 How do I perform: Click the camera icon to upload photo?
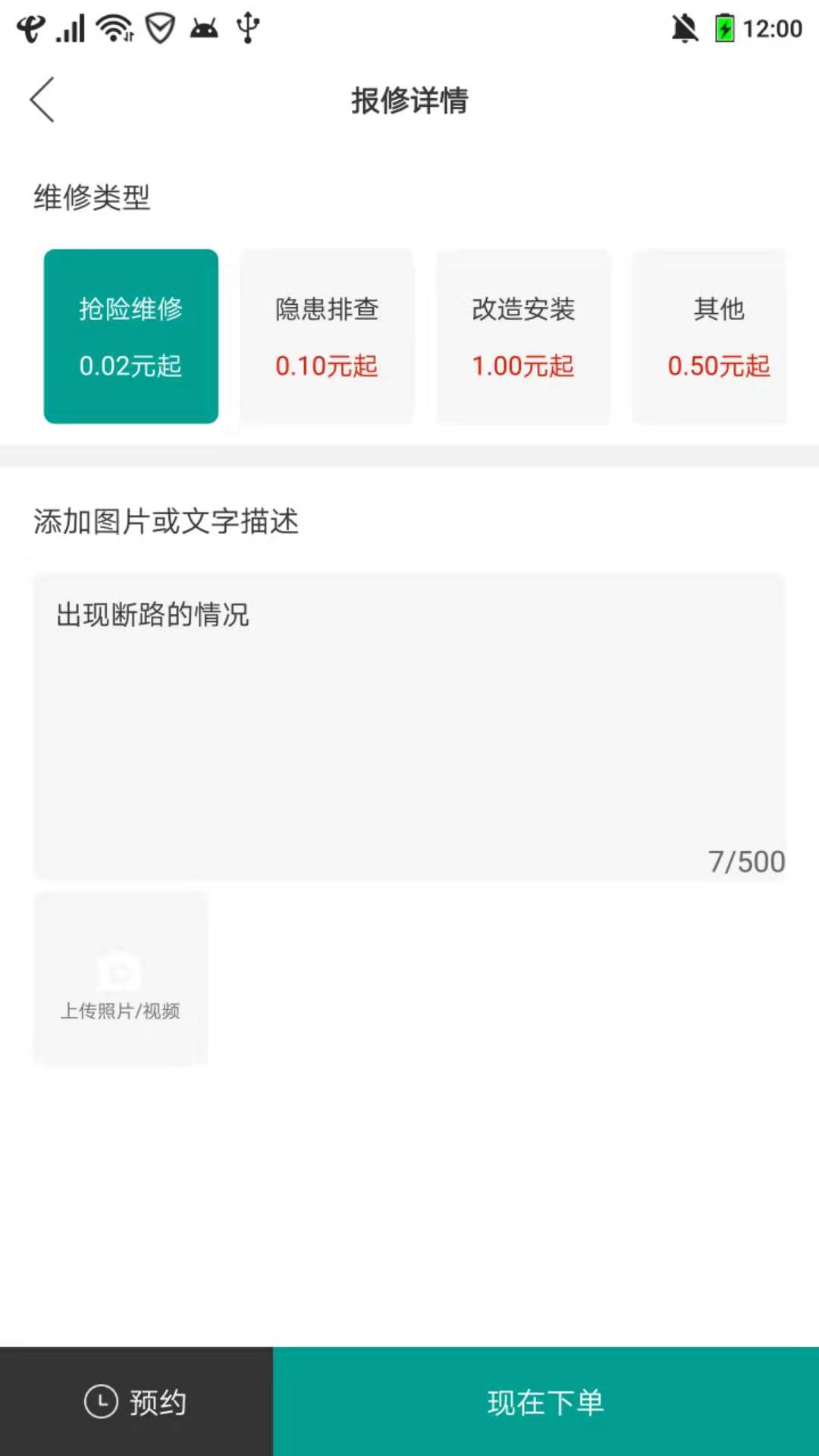[x=120, y=971]
